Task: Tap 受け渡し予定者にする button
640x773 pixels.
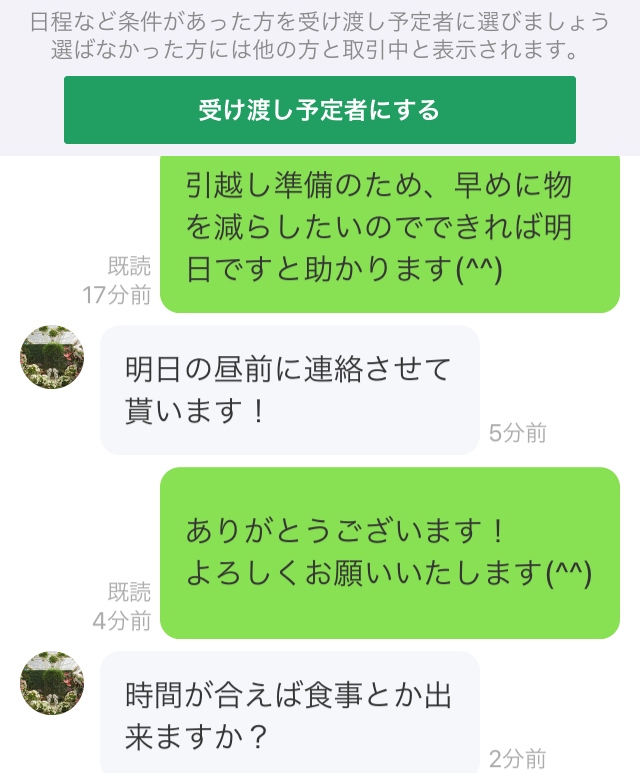Action: pos(320,110)
